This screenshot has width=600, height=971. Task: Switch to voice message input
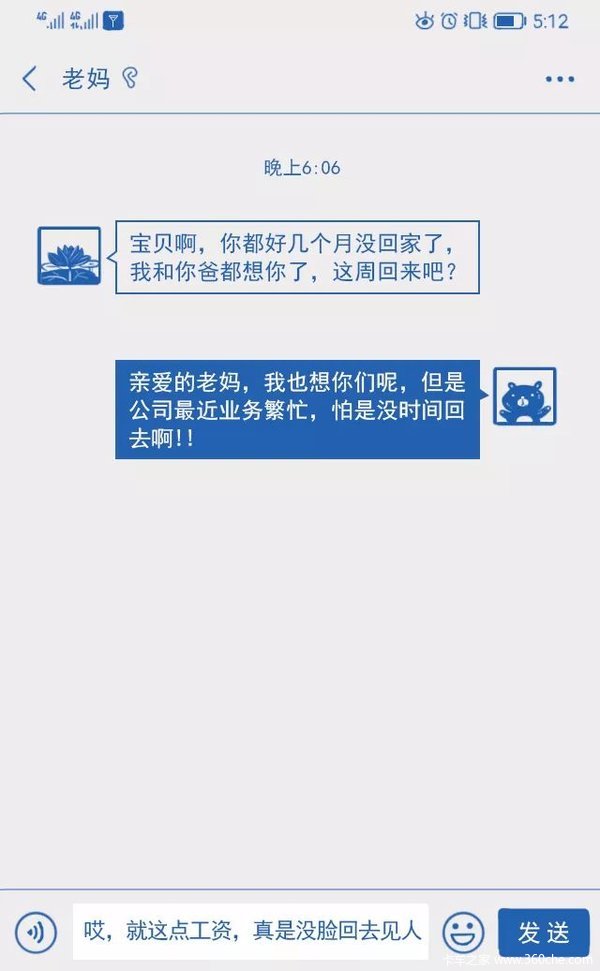point(36,932)
